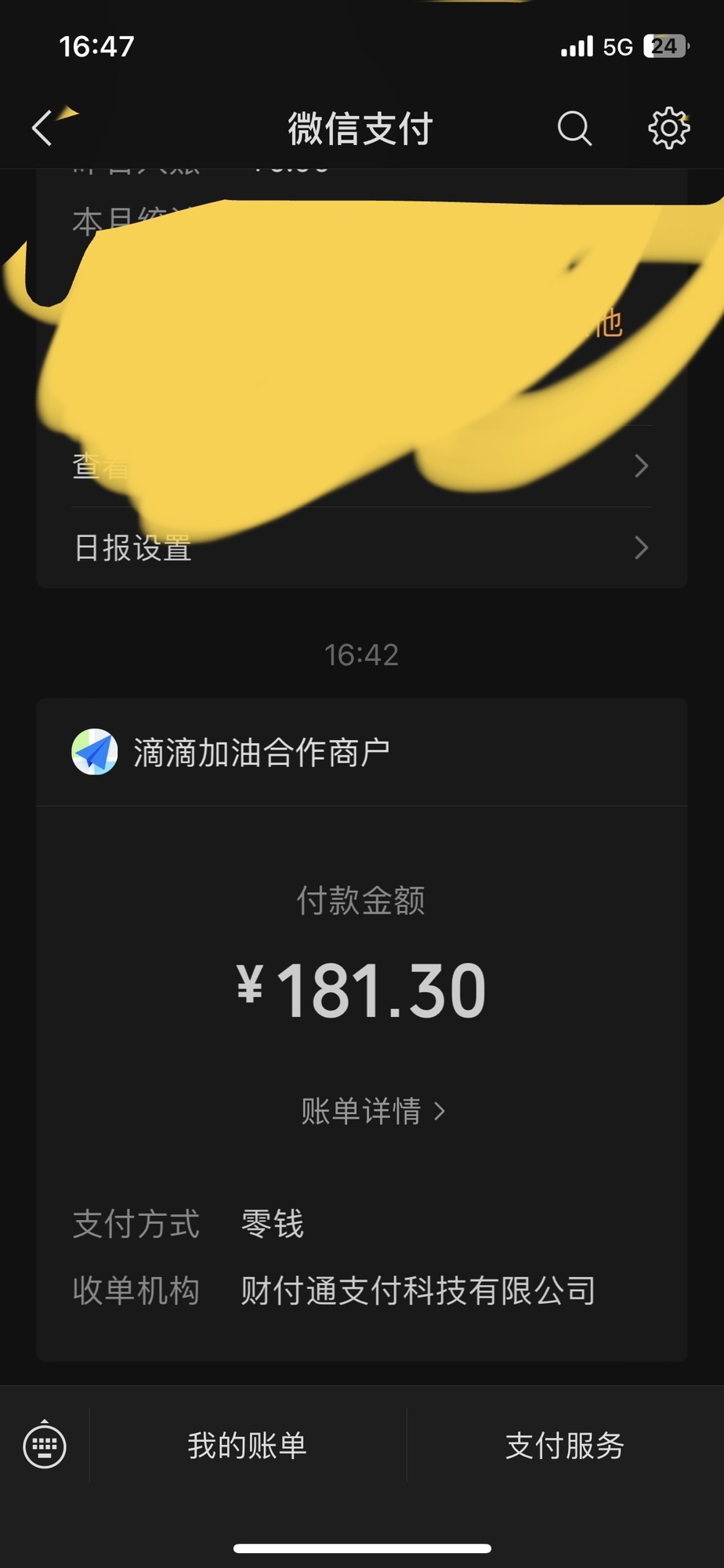Go back from 微信支付
Image resolution: width=724 pixels, height=1568 pixels.
click(42, 128)
